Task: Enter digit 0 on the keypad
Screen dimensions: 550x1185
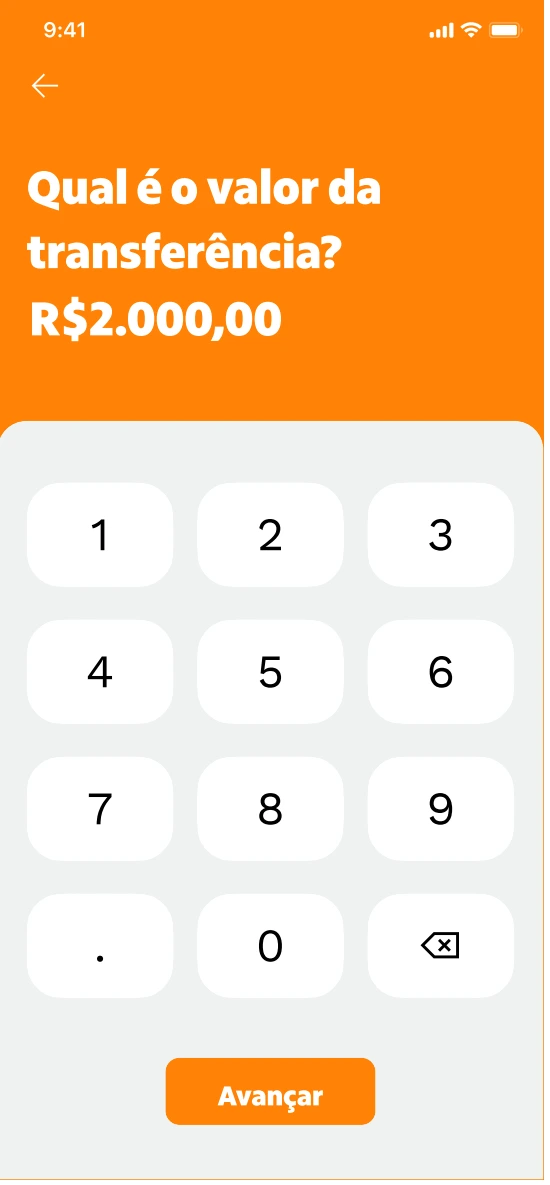Action: tap(270, 946)
